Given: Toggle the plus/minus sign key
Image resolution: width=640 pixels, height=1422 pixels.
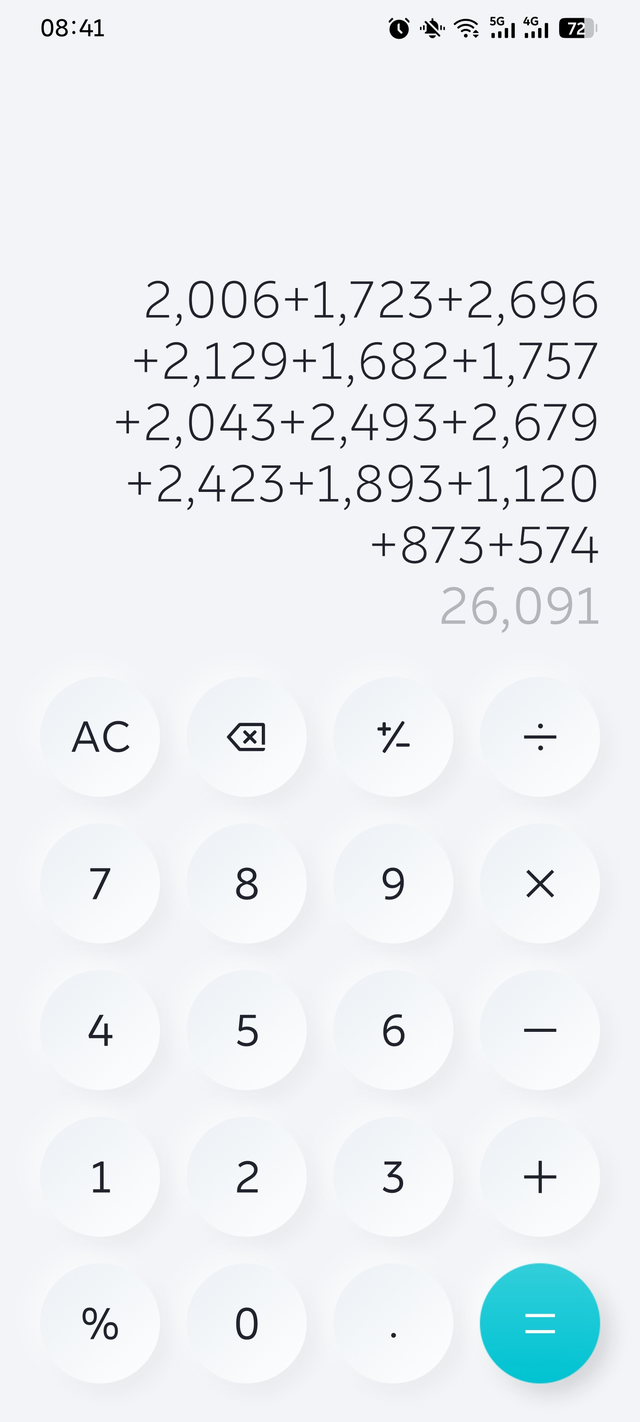Looking at the screenshot, I should point(393,737).
